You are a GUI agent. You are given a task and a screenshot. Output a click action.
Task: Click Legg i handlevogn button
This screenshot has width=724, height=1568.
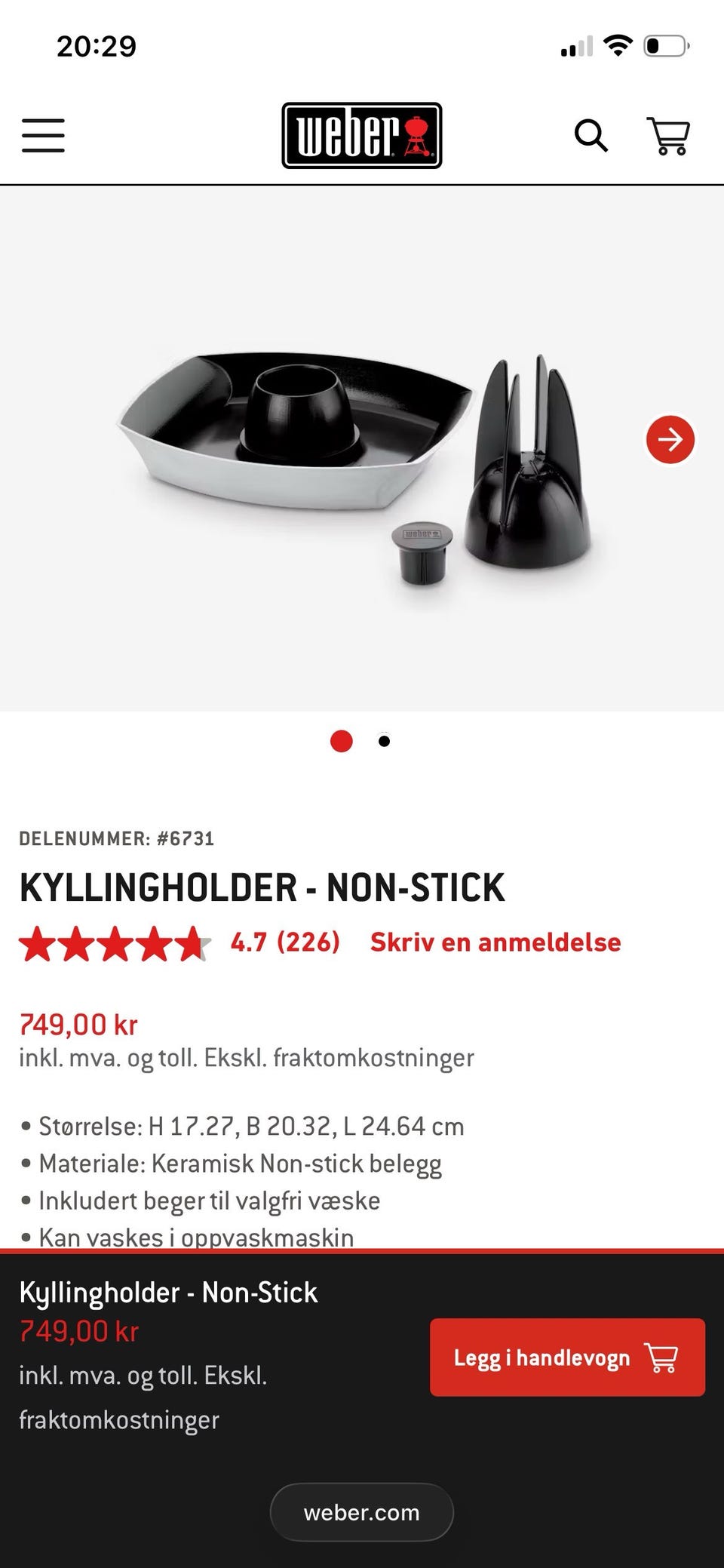(567, 1357)
